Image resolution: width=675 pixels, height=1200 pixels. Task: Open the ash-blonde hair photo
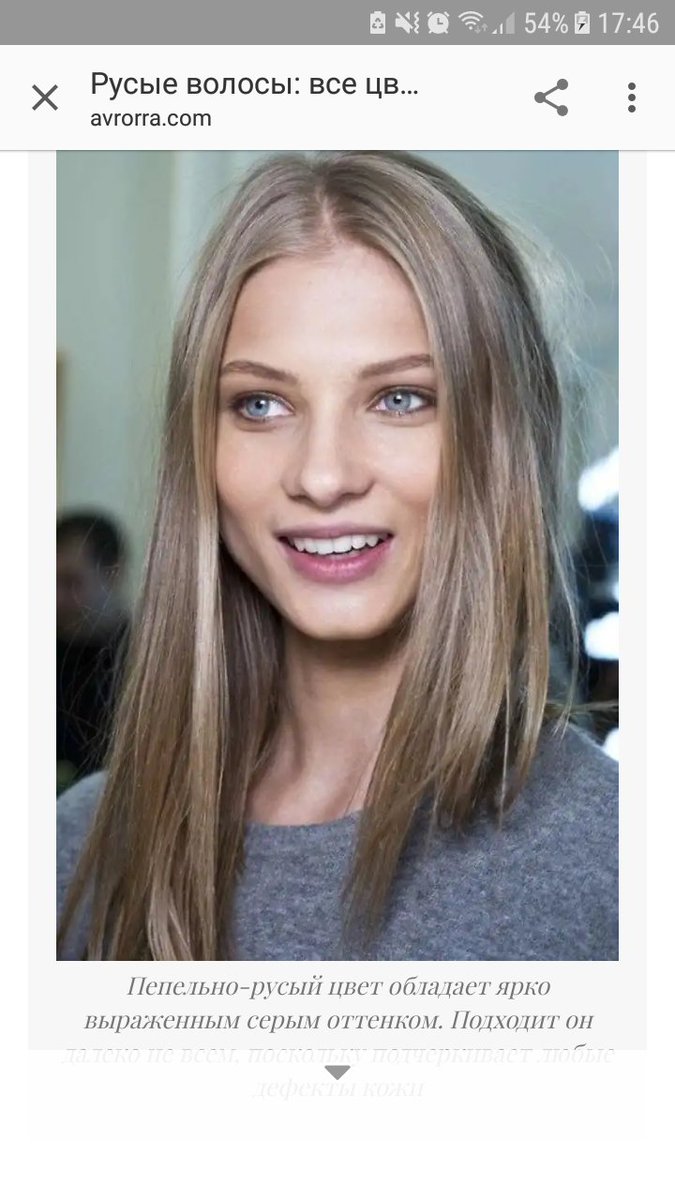pos(337,555)
